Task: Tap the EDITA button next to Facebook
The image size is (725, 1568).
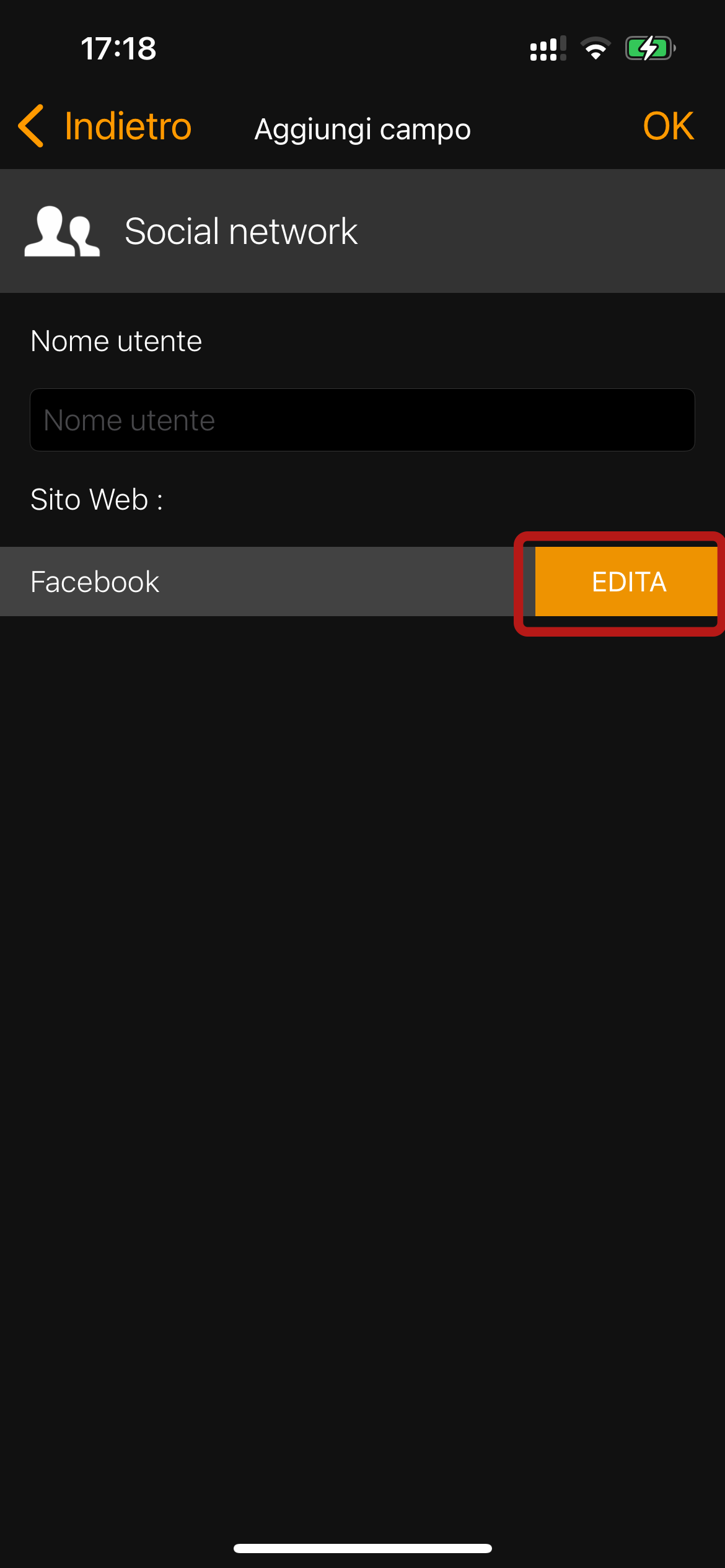Action: click(x=627, y=581)
